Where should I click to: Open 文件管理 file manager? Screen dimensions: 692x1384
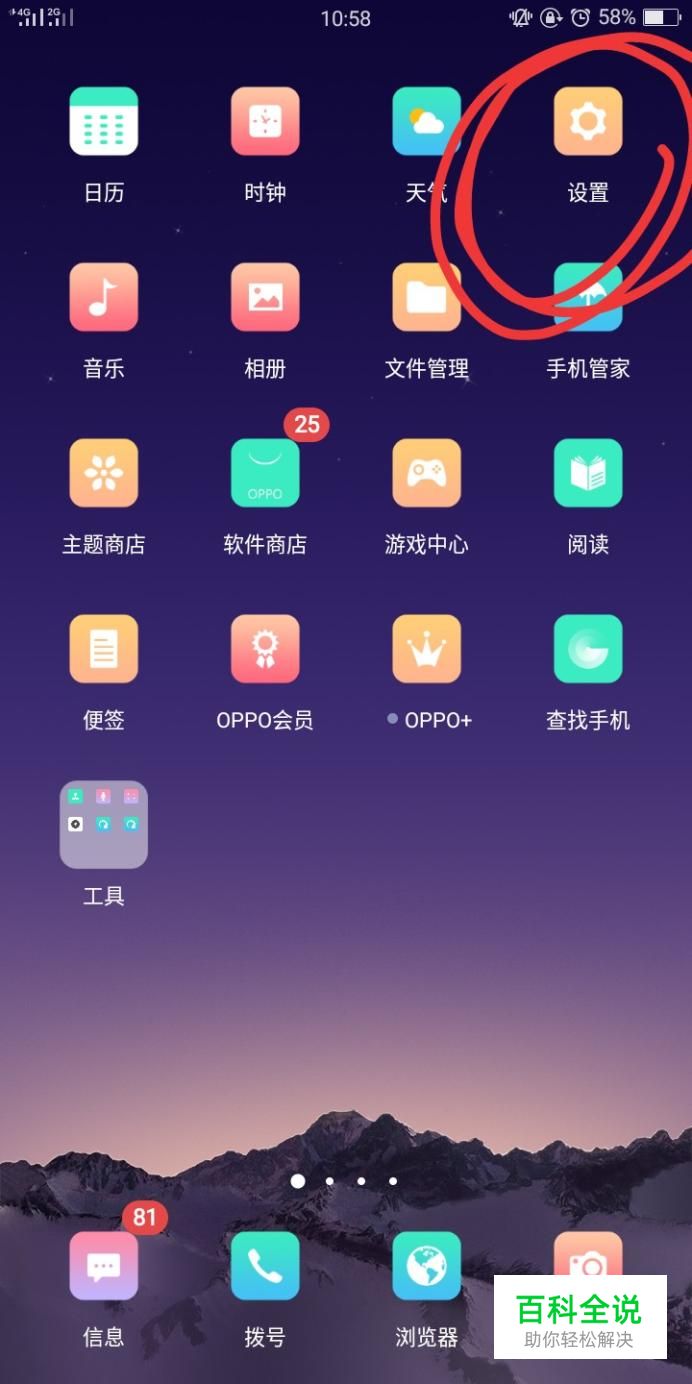pyautogui.click(x=427, y=298)
